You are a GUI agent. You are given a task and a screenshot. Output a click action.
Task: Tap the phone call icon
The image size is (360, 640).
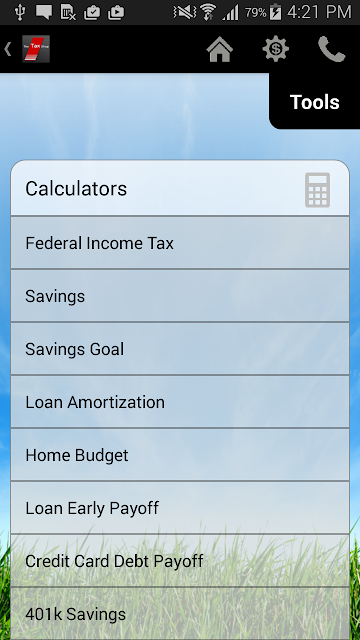(331, 49)
